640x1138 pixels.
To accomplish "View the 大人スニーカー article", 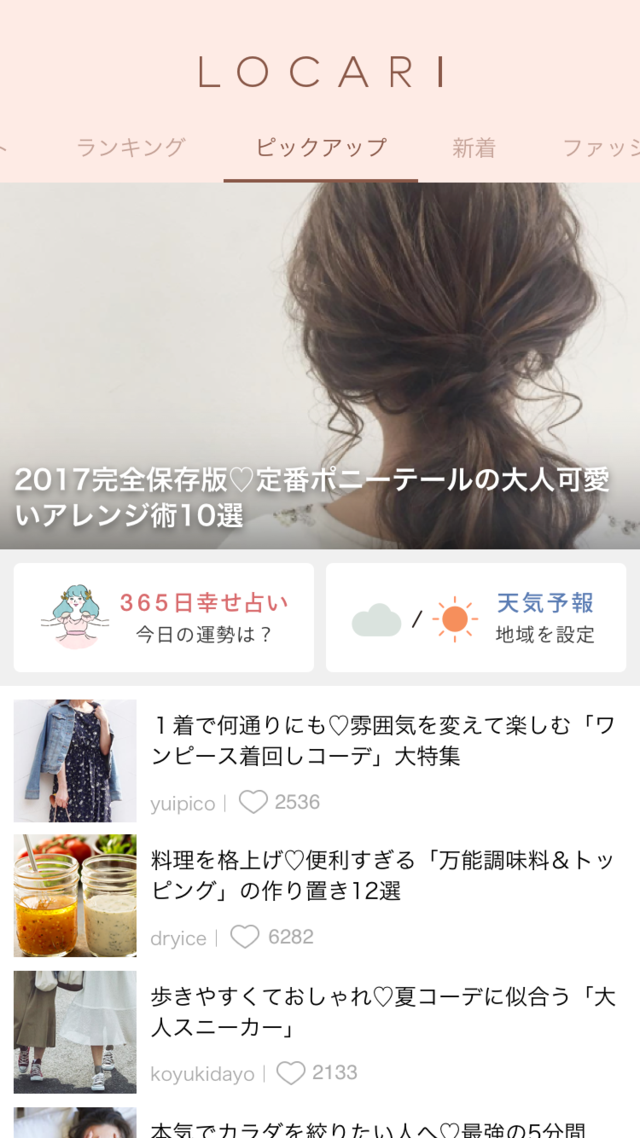I will point(382,1011).
